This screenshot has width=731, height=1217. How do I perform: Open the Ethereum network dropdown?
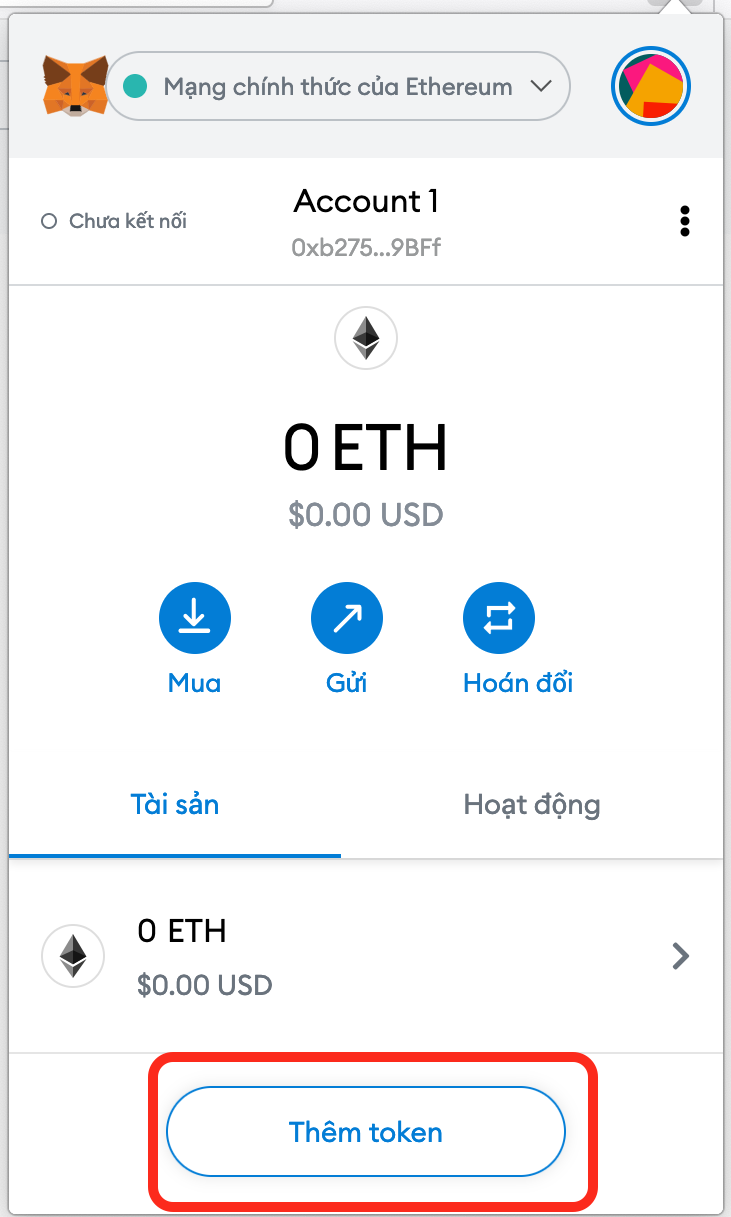[x=338, y=87]
